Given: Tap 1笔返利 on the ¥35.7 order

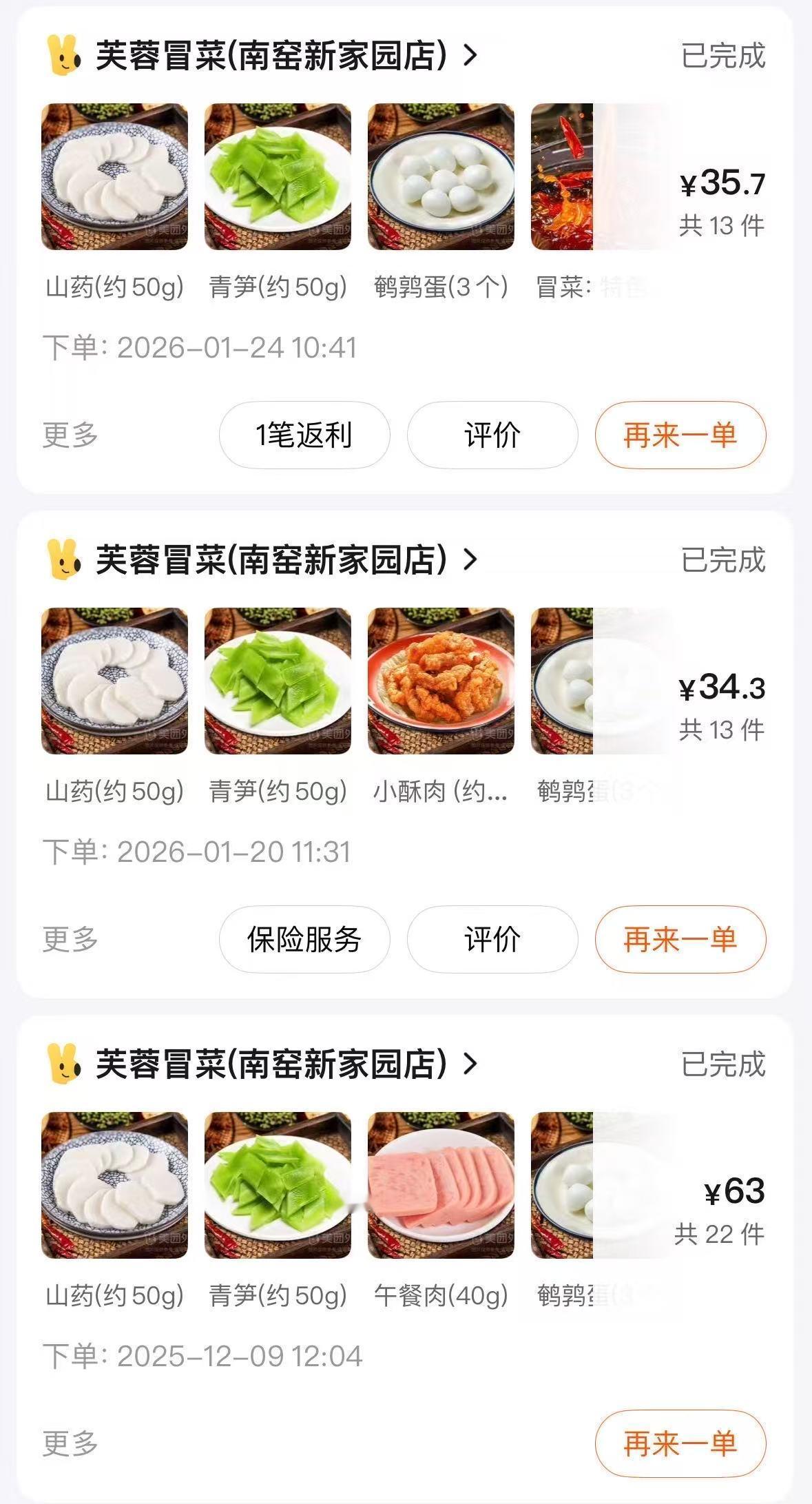Looking at the screenshot, I should click(304, 435).
